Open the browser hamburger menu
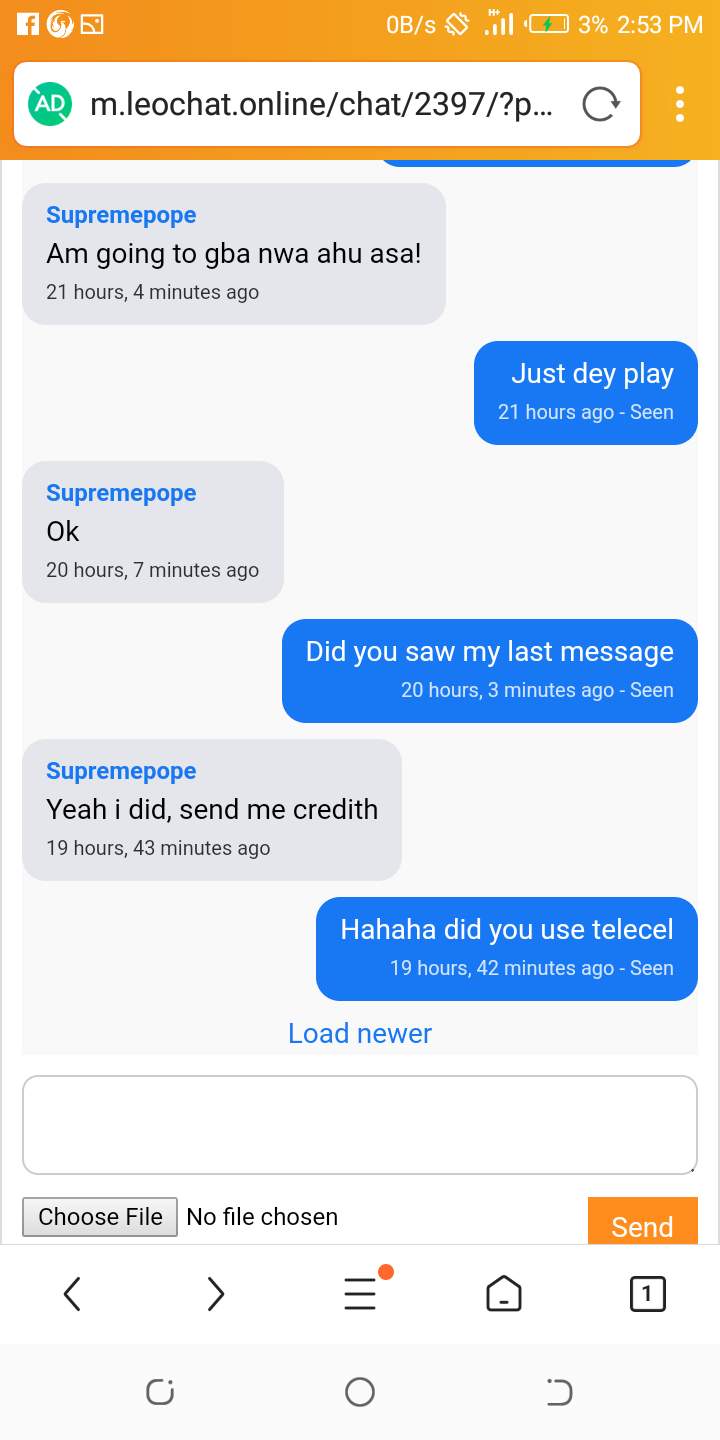This screenshot has height=1440, width=720. [360, 1294]
